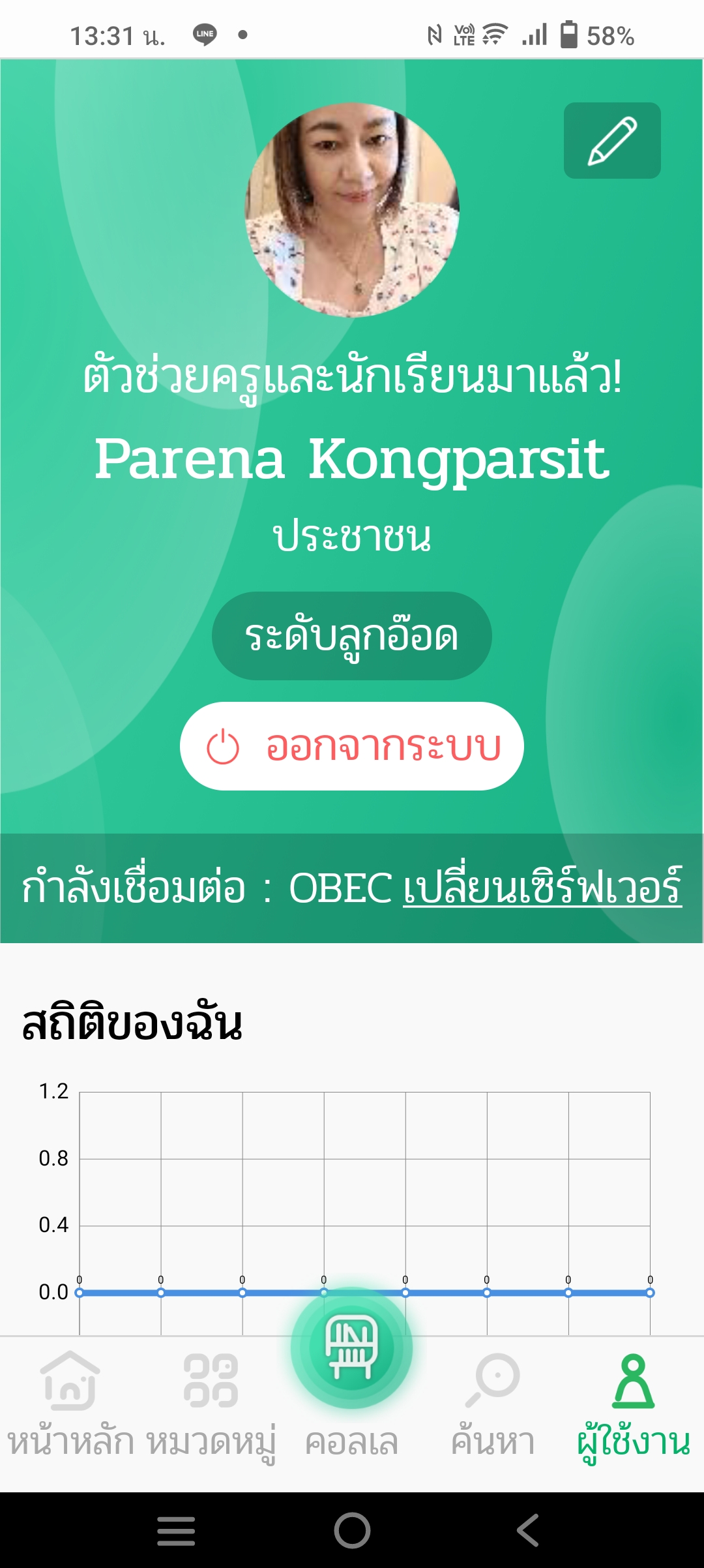Tap the เปลี่ยนเซิร์ฟเวอร์ change server link
The width and height of the screenshot is (704, 1568).
(x=542, y=888)
